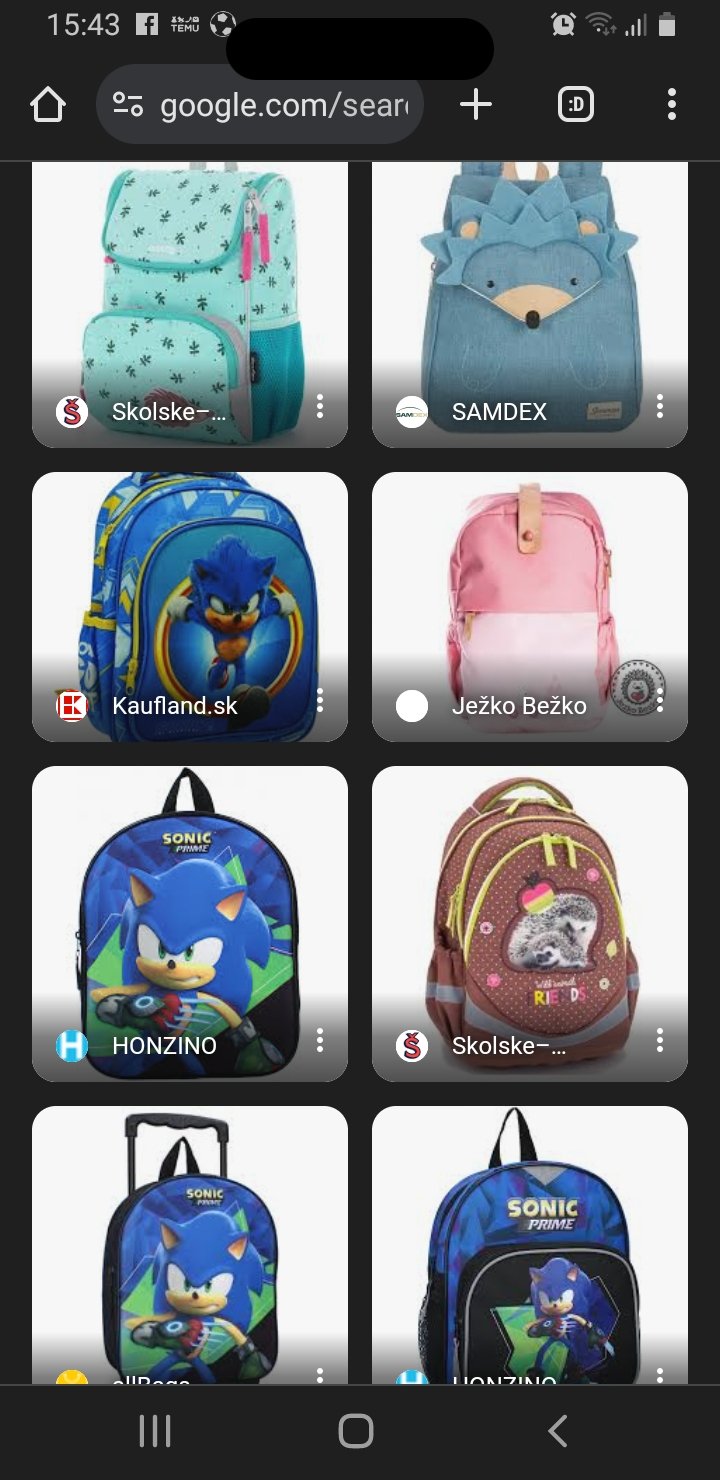Tap the google.com address bar

pos(260,105)
